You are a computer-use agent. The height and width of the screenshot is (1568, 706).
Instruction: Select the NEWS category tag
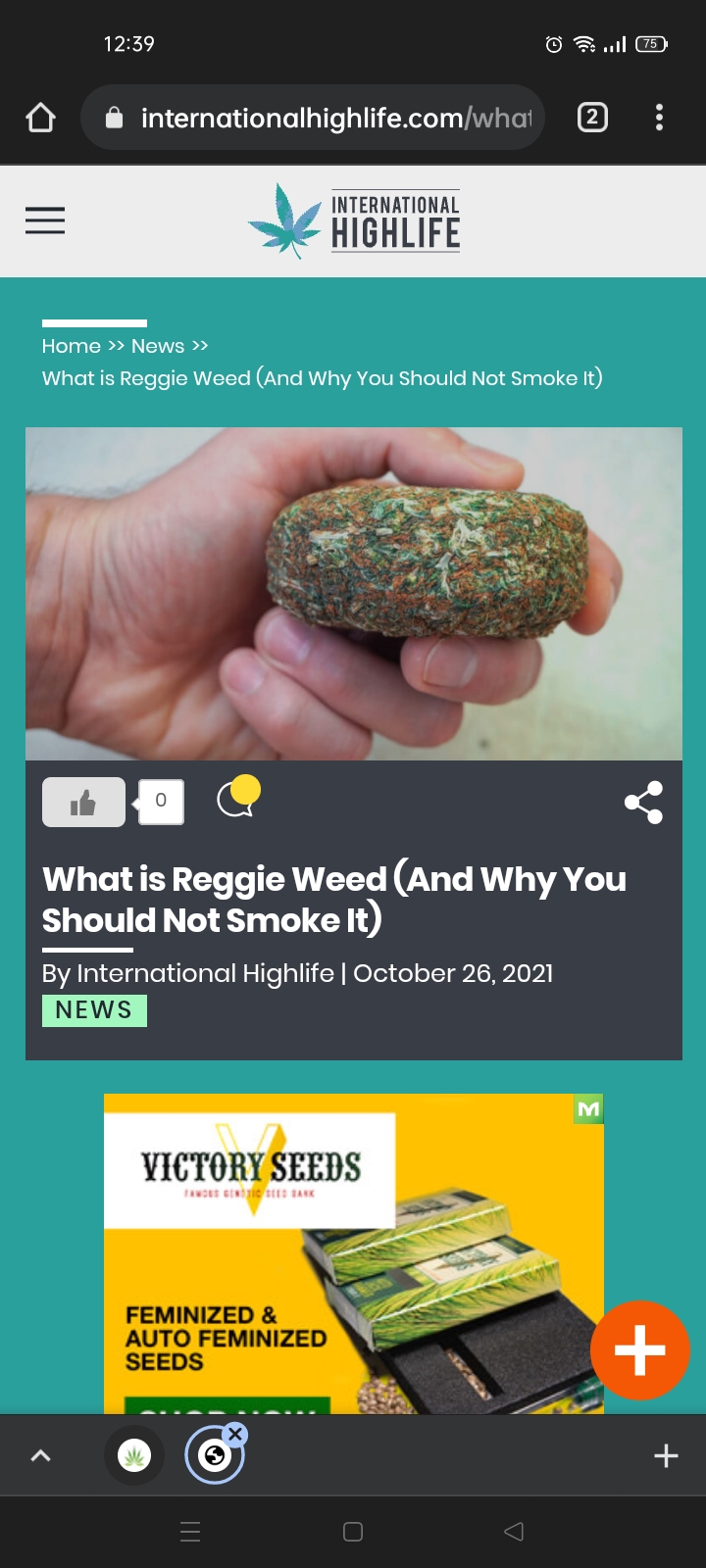pos(94,1010)
